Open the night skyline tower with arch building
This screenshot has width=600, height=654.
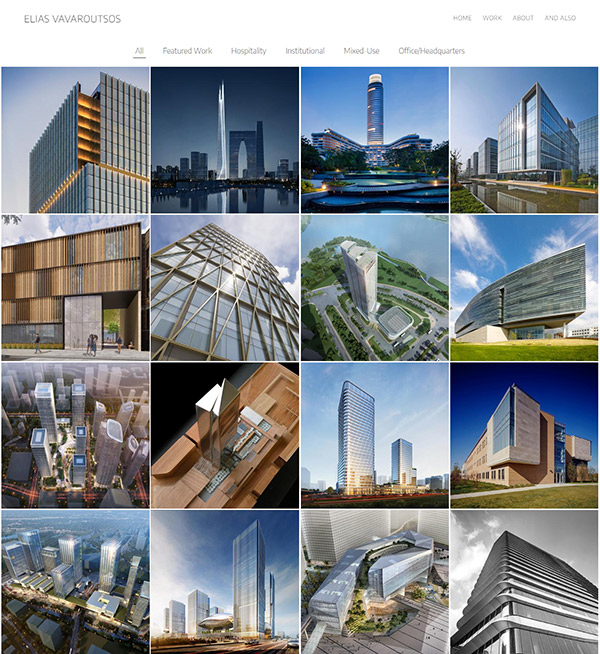click(225, 139)
